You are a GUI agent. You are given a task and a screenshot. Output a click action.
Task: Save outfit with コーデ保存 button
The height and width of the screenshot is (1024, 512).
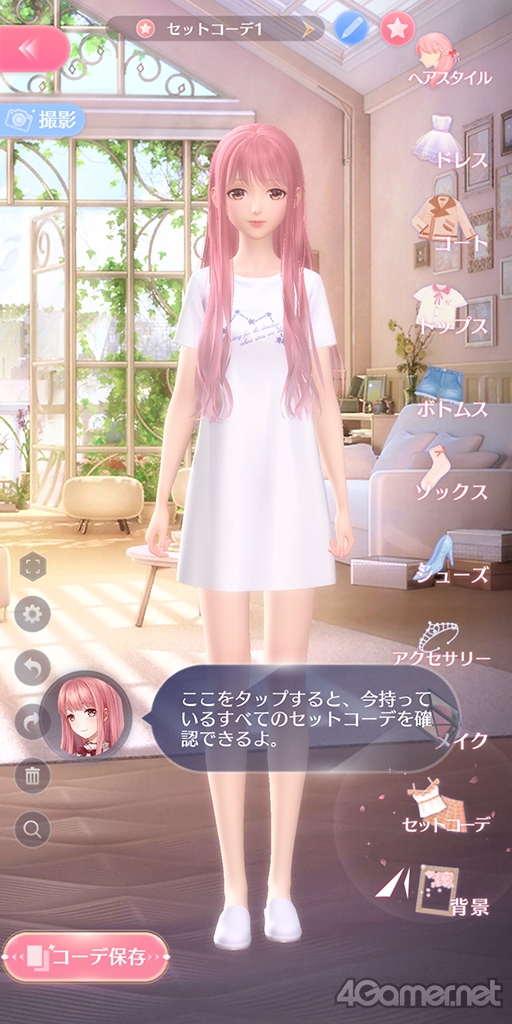tap(86, 957)
